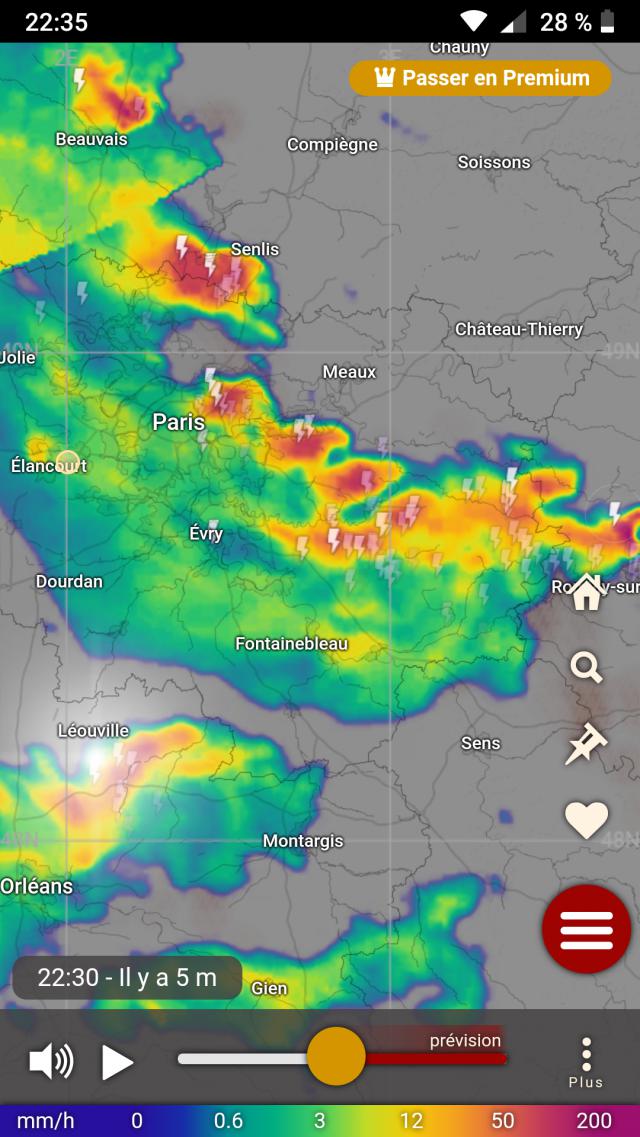The height and width of the screenshot is (1137, 640).
Task: Tap Passer en Premium button
Action: tap(480, 78)
